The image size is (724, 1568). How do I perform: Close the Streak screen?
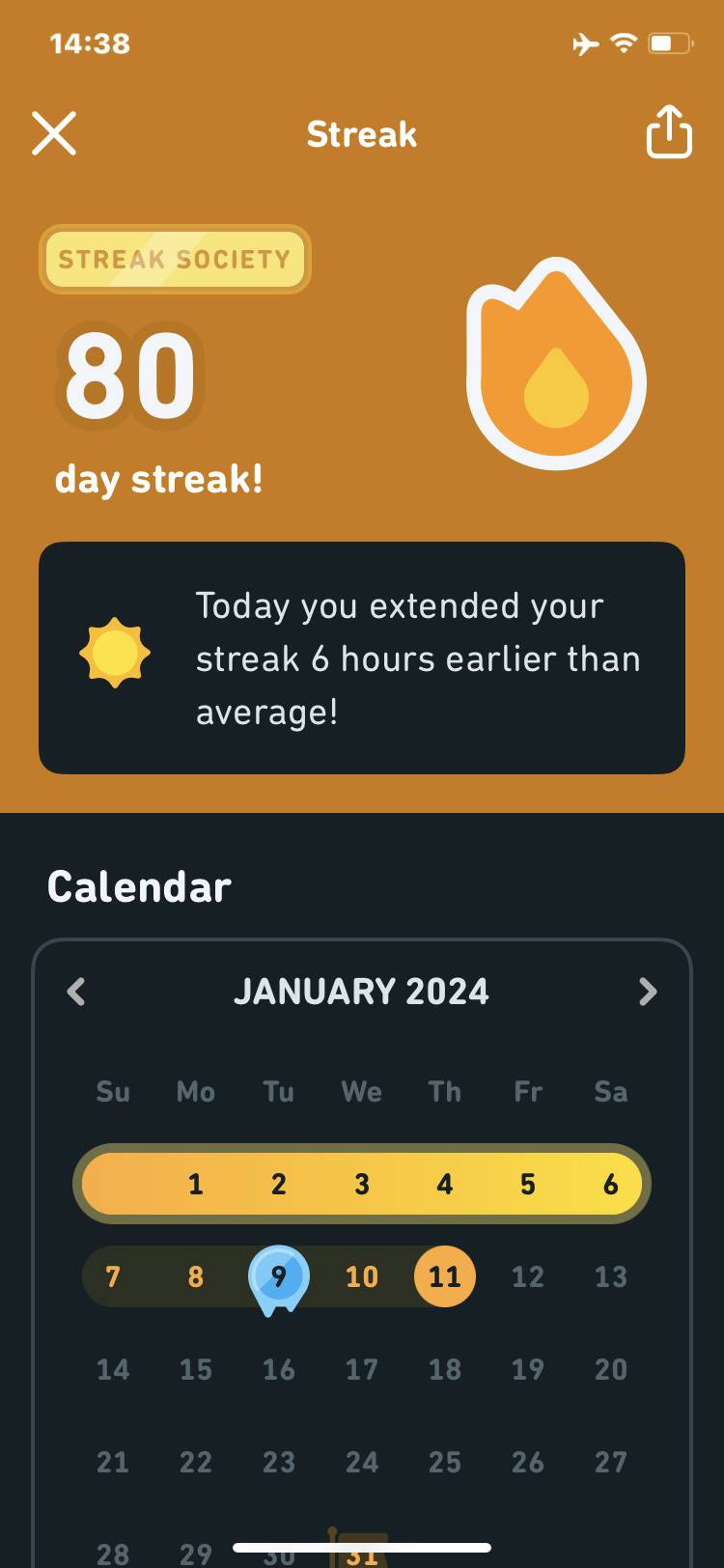[x=54, y=133]
